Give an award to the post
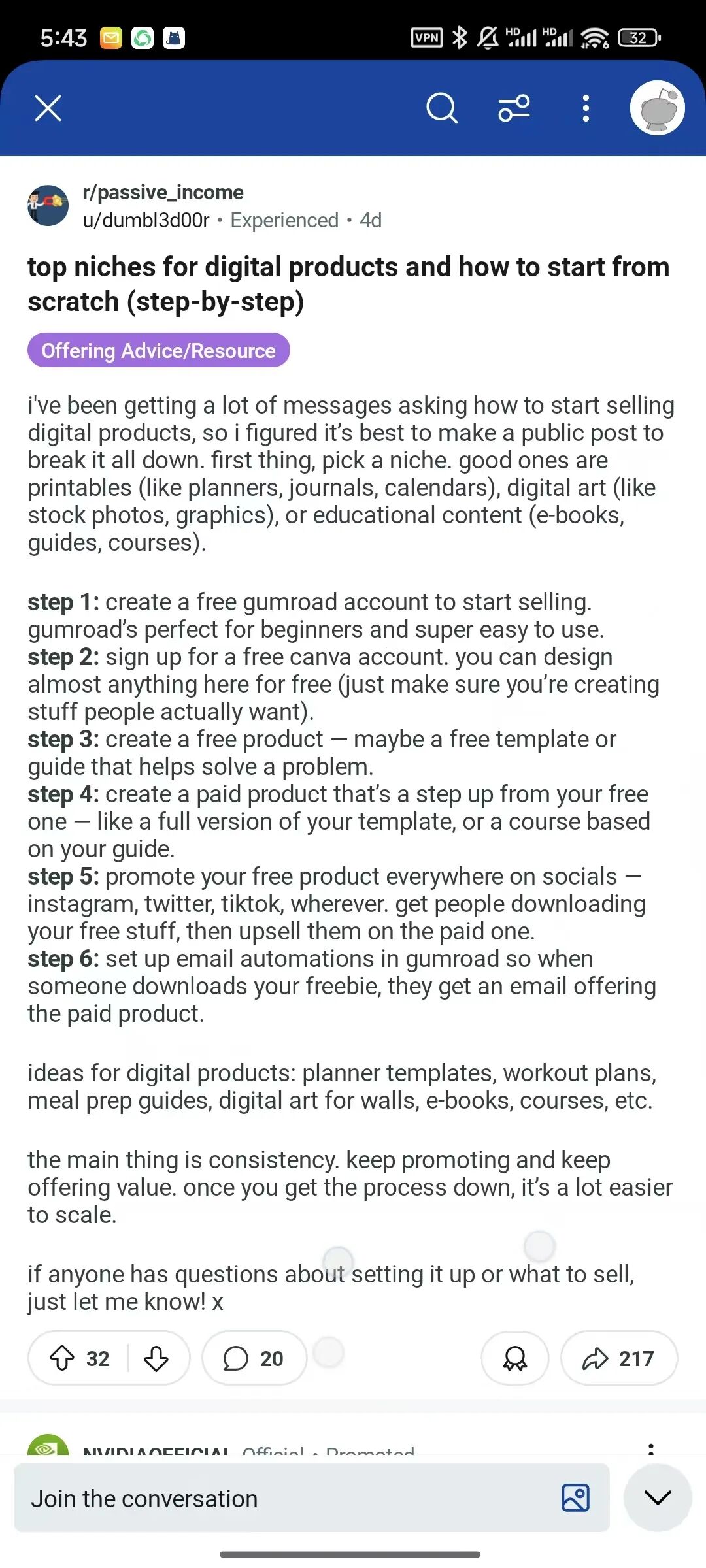706x1568 pixels. [515, 1358]
